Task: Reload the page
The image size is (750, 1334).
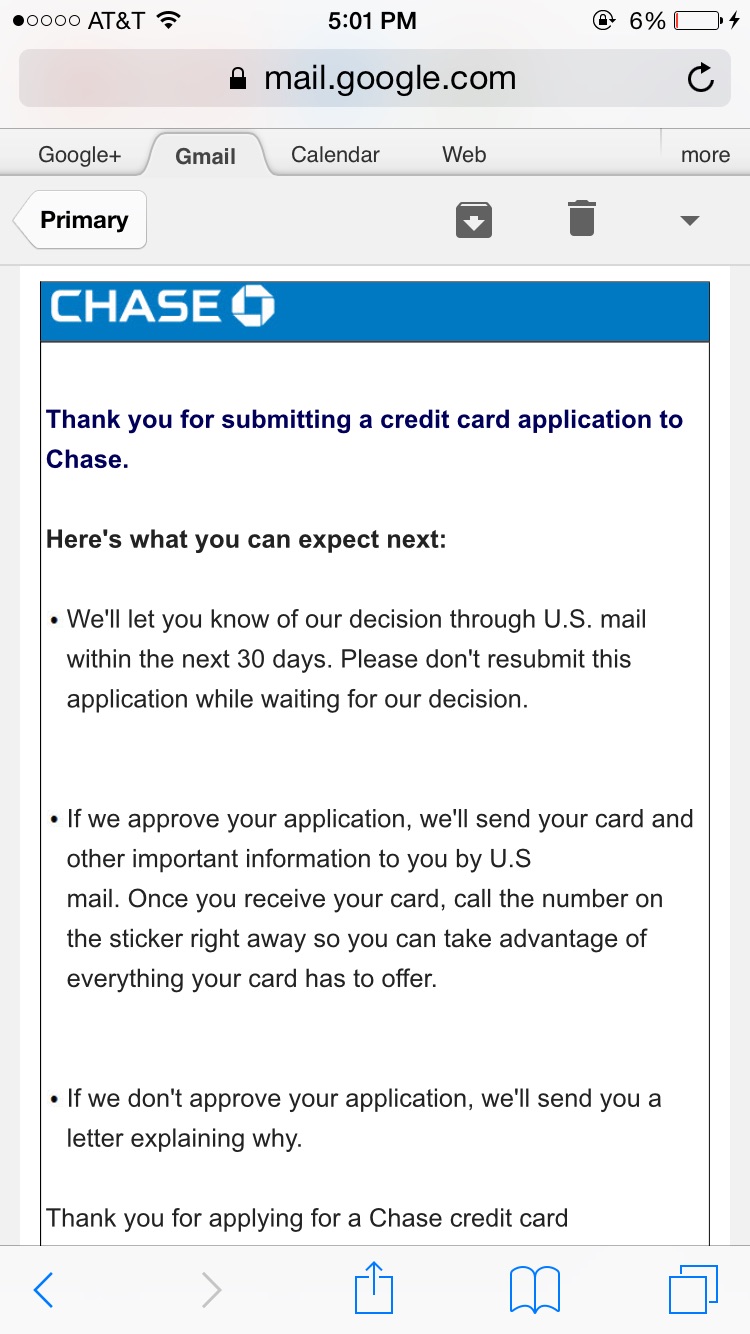Action: [702, 78]
